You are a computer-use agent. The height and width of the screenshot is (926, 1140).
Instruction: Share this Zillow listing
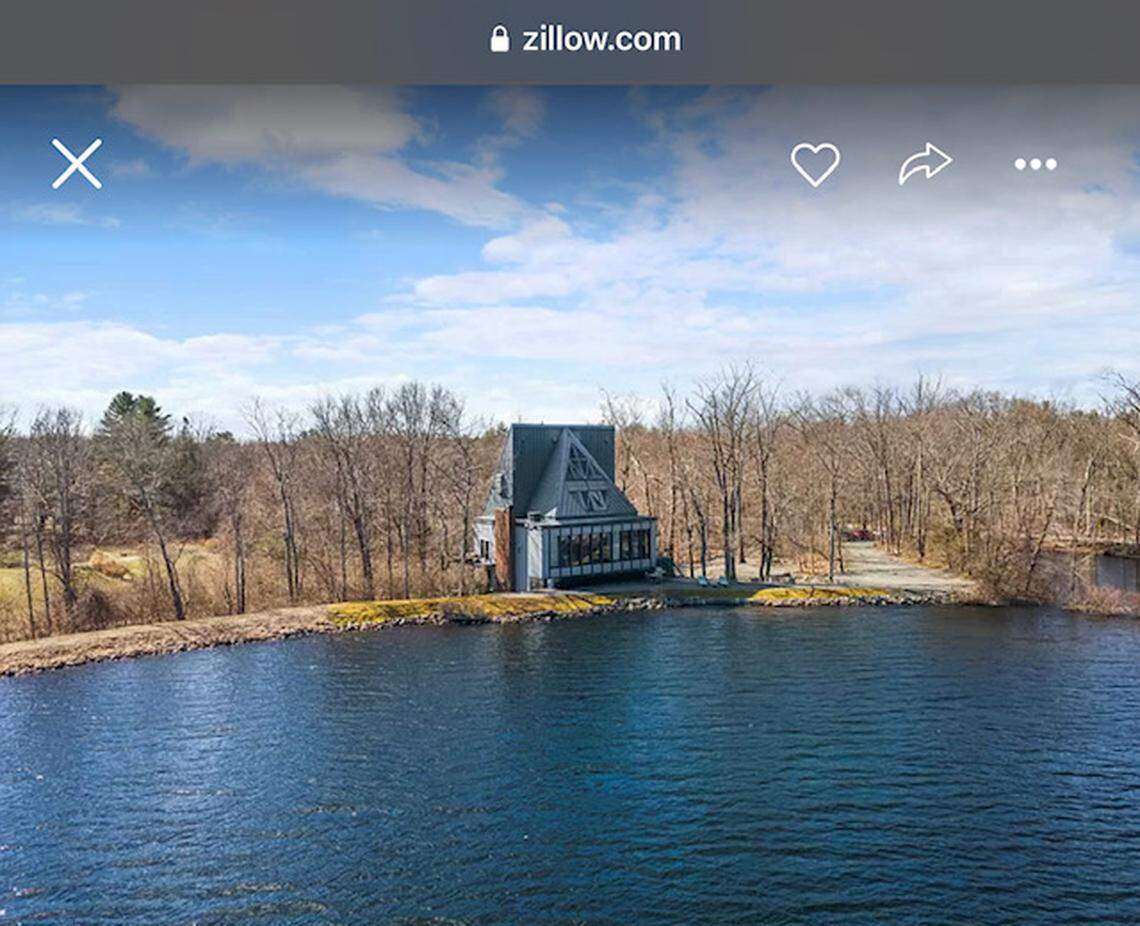924,164
